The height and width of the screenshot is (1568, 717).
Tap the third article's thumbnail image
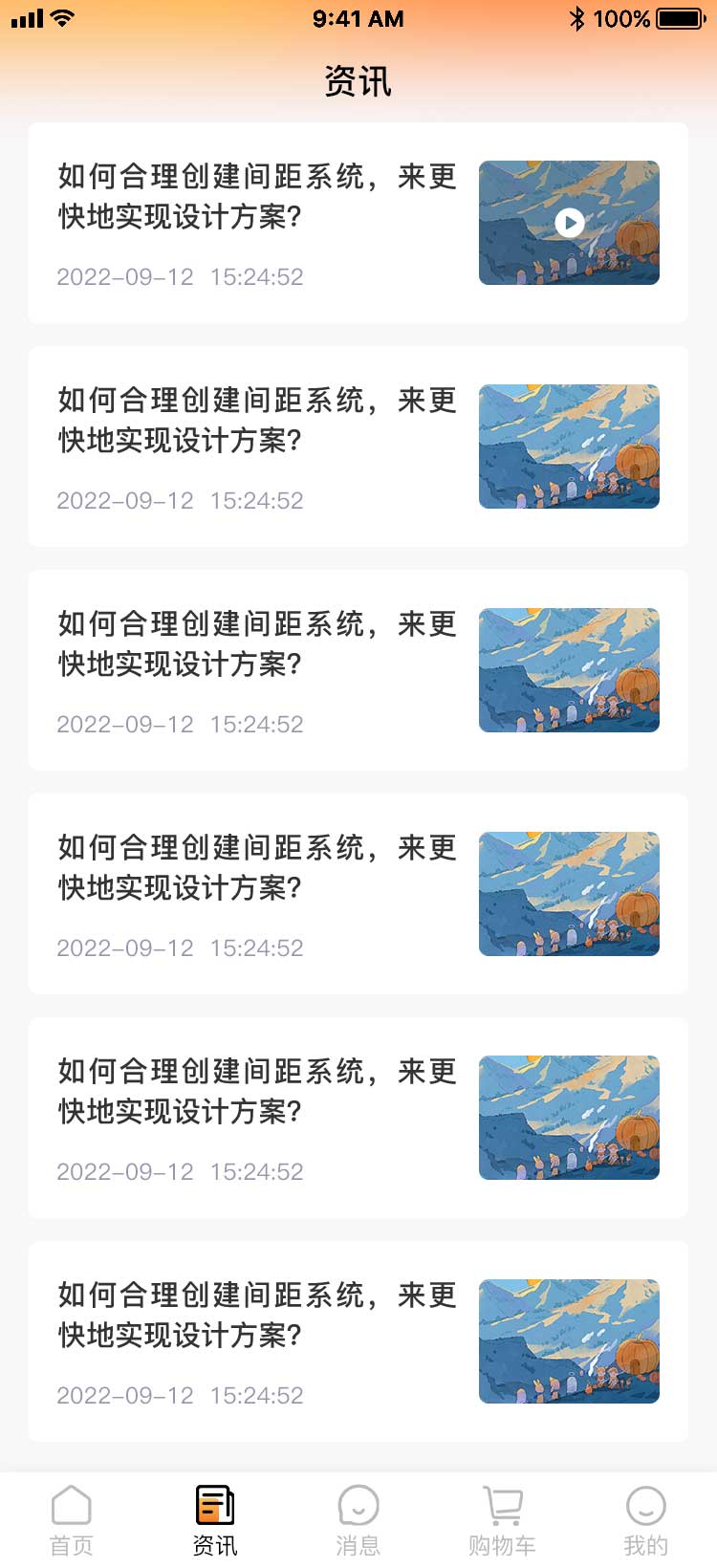(568, 670)
